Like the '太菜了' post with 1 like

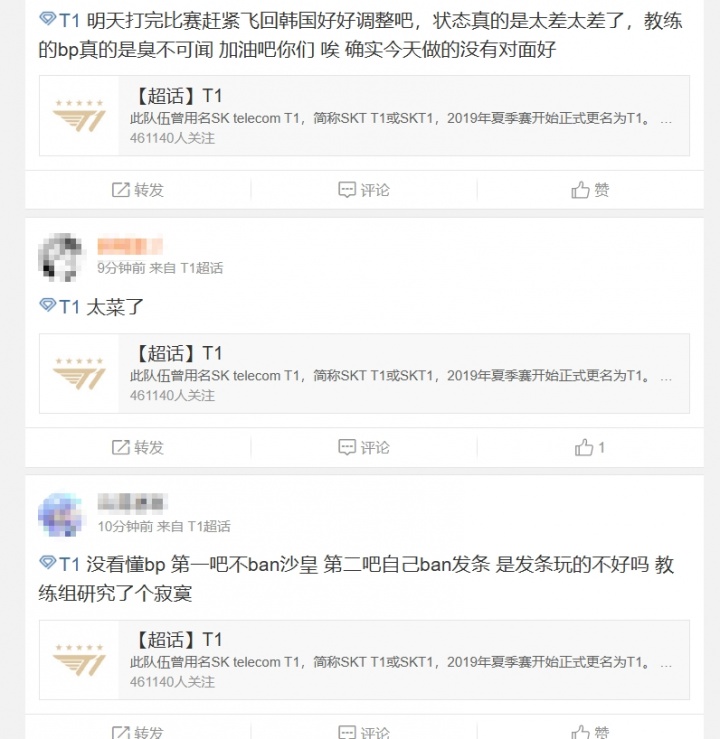click(x=590, y=448)
